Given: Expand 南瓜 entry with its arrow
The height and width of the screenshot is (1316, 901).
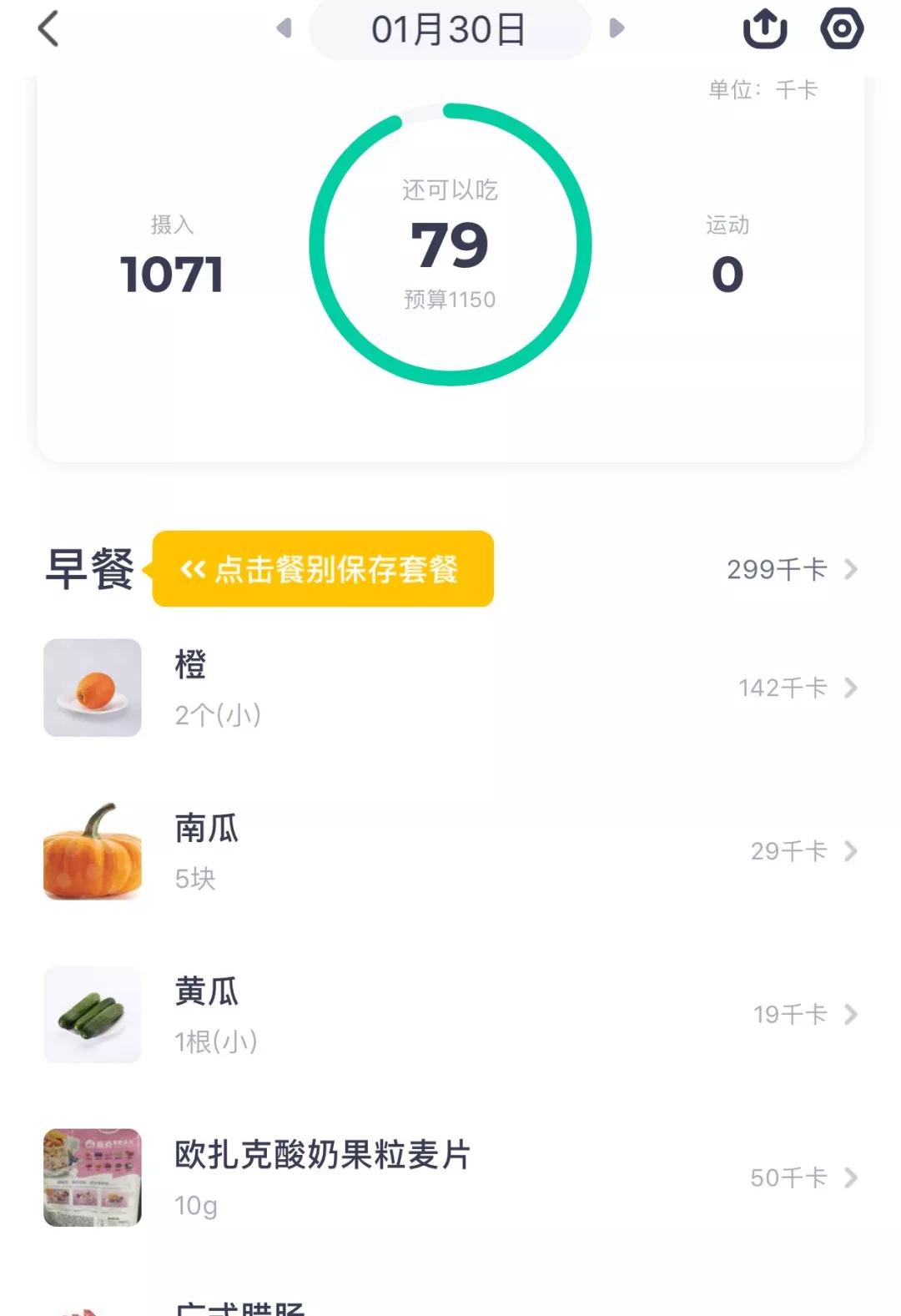Looking at the screenshot, I should click(852, 851).
